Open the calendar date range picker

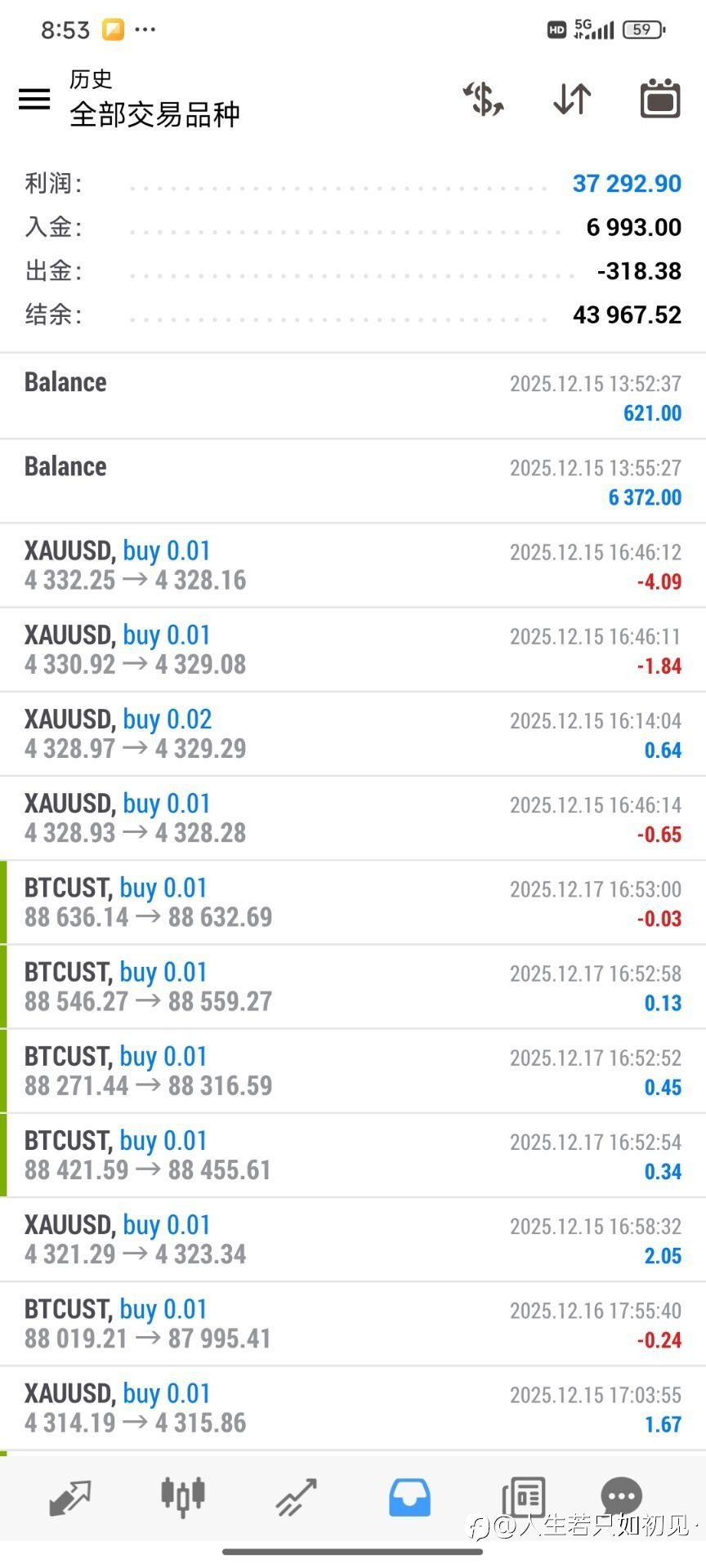click(x=660, y=99)
